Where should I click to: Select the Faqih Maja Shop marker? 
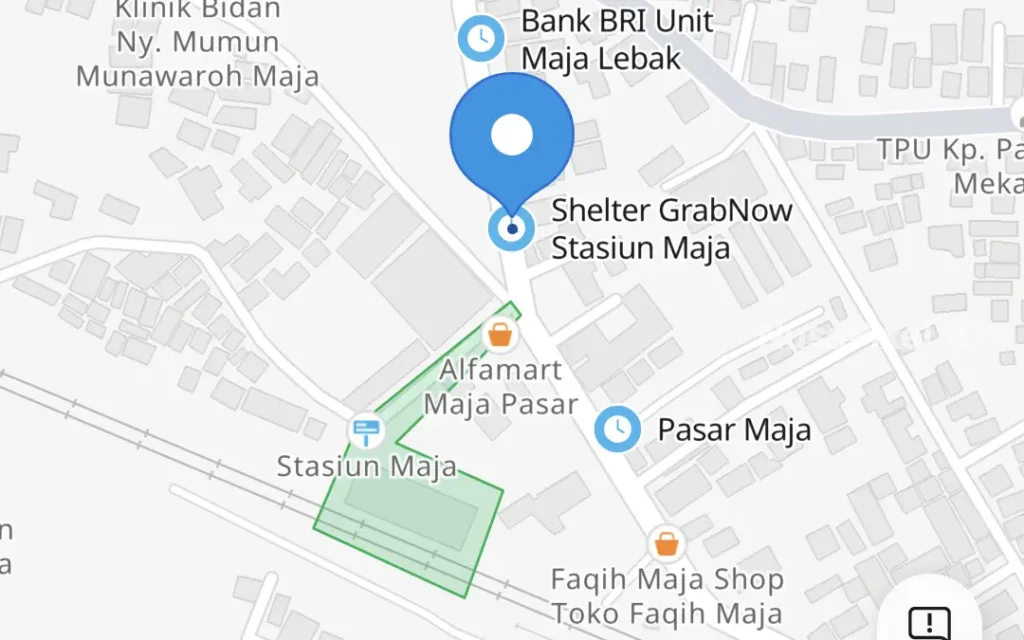(x=666, y=545)
